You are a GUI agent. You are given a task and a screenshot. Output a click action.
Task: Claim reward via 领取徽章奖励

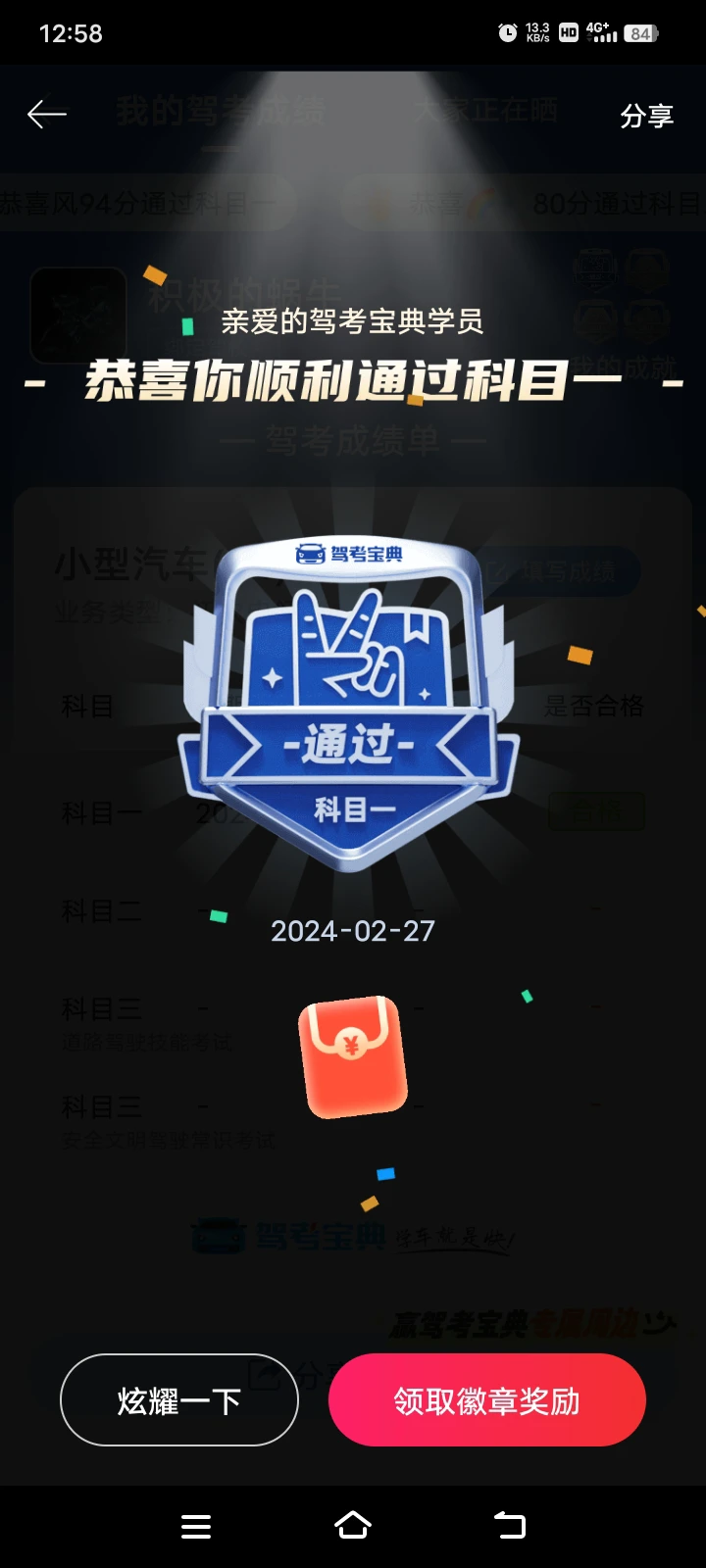pos(487,1399)
